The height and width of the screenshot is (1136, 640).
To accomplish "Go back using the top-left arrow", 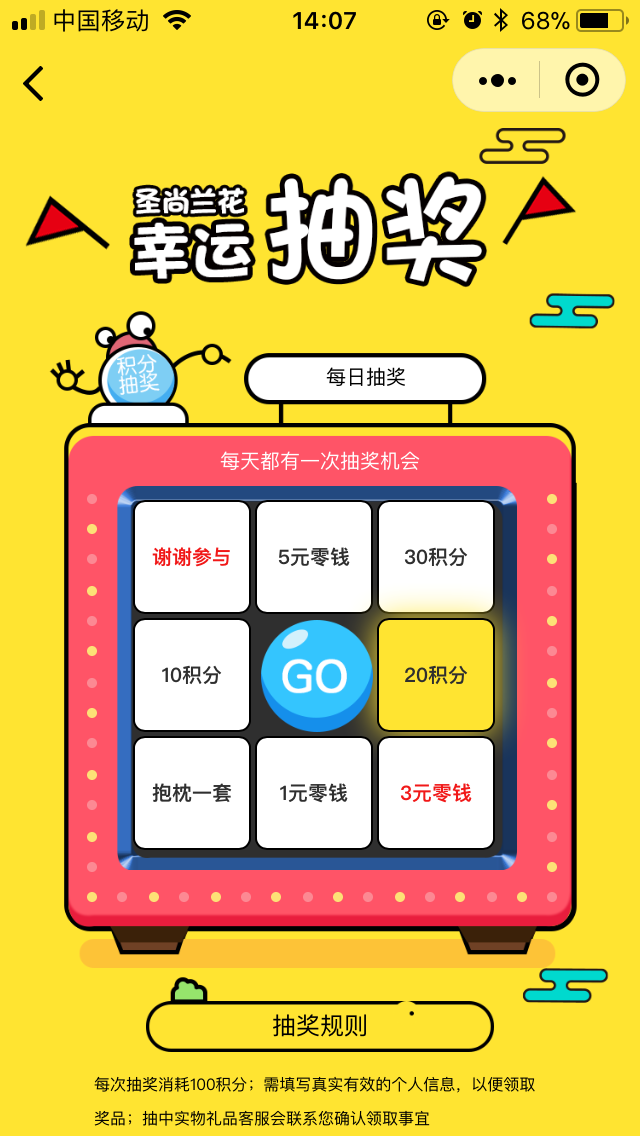I will (x=34, y=83).
